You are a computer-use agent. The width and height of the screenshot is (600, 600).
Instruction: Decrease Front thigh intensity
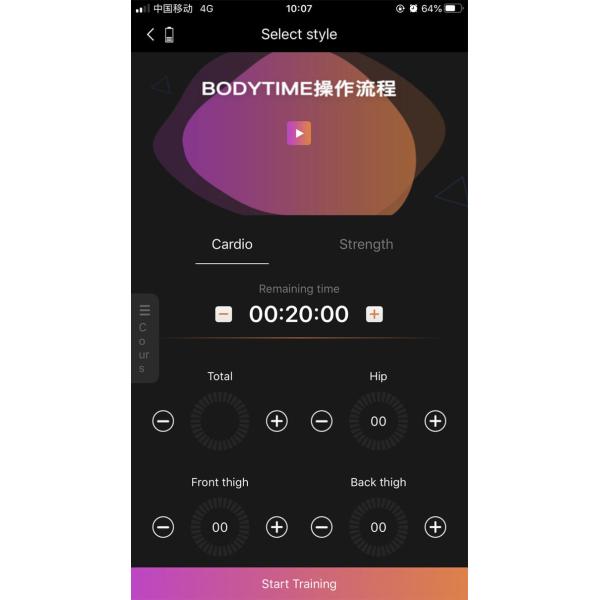pyautogui.click(x=163, y=527)
